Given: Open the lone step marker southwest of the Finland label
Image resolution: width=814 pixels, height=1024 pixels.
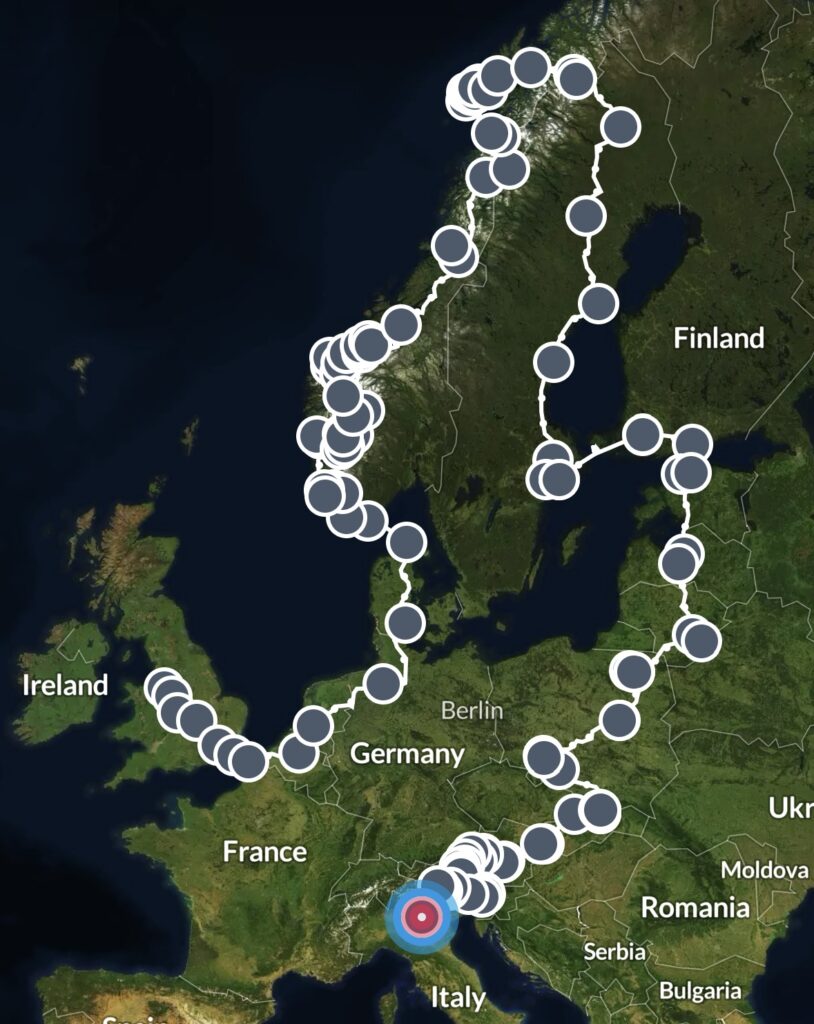Looking at the screenshot, I should (x=598, y=302).
